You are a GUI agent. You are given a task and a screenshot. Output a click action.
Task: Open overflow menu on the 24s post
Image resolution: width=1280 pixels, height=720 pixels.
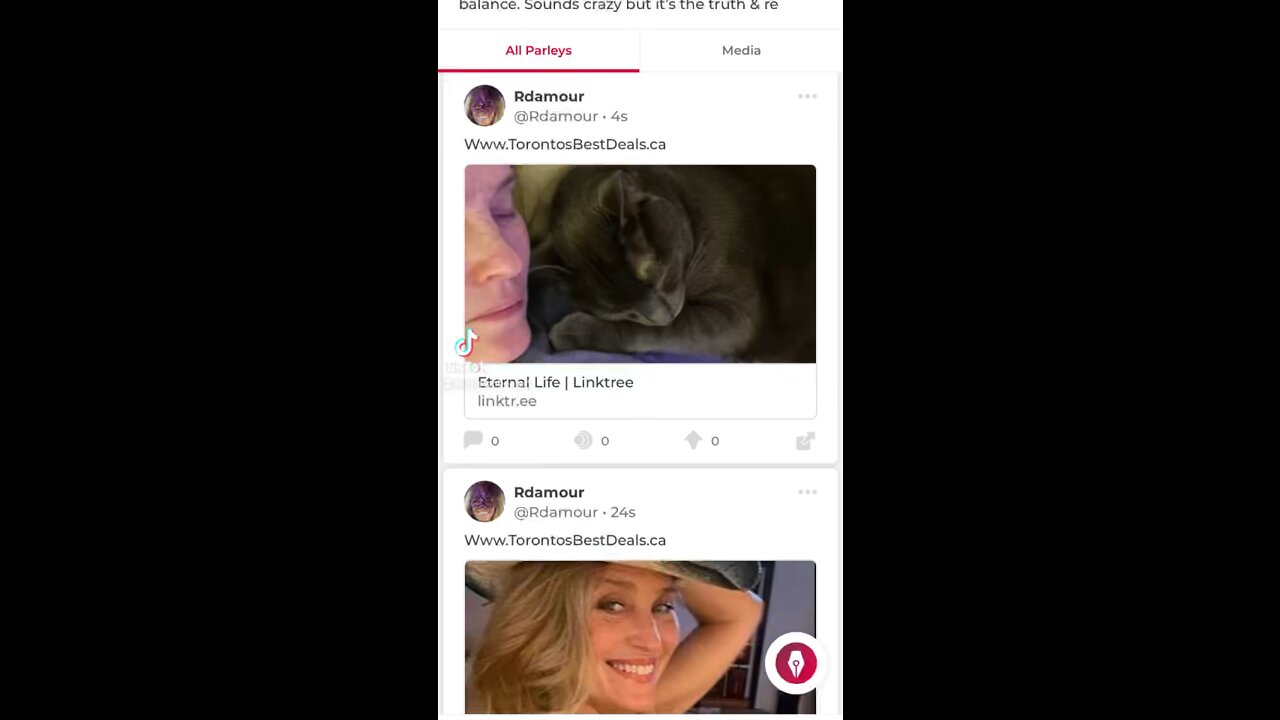(x=807, y=492)
